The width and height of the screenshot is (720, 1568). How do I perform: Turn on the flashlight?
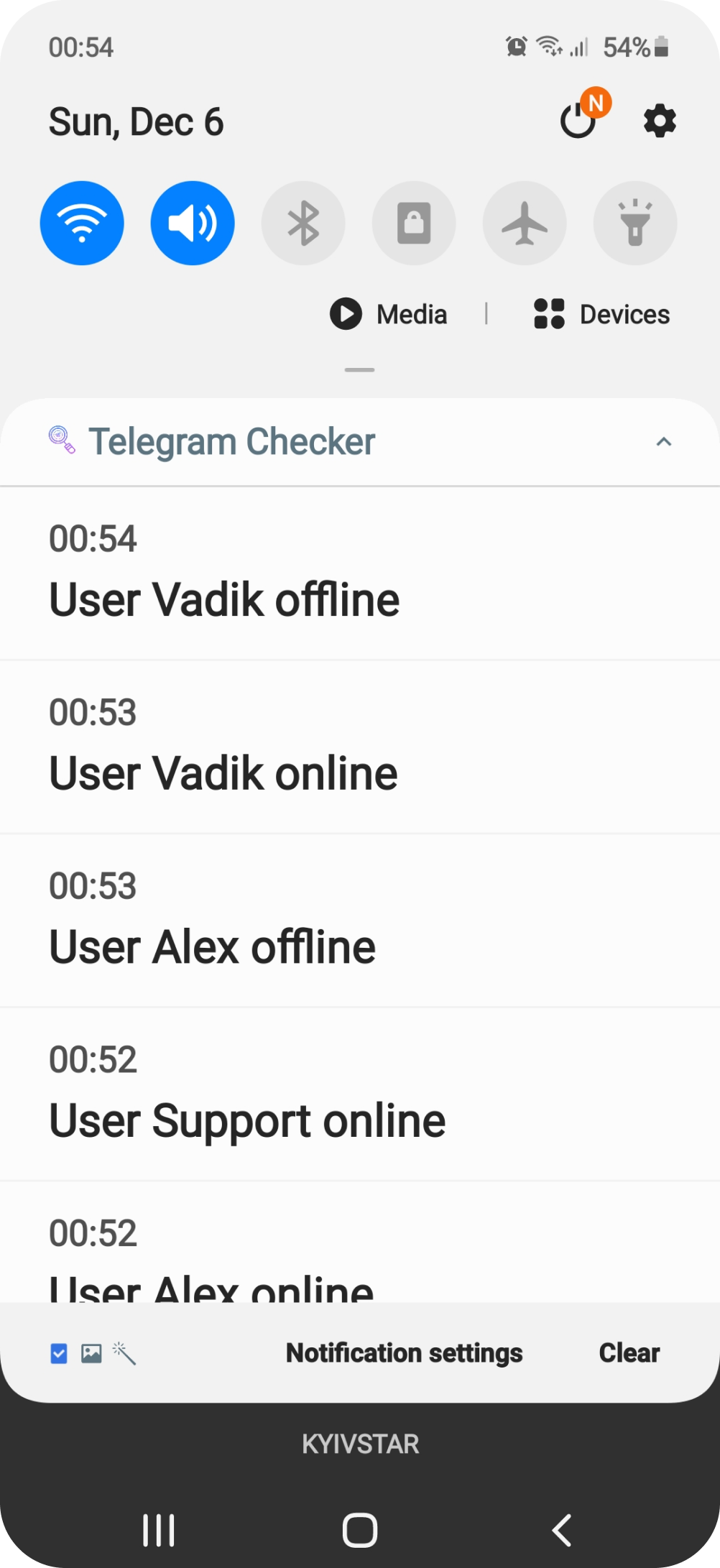(635, 223)
